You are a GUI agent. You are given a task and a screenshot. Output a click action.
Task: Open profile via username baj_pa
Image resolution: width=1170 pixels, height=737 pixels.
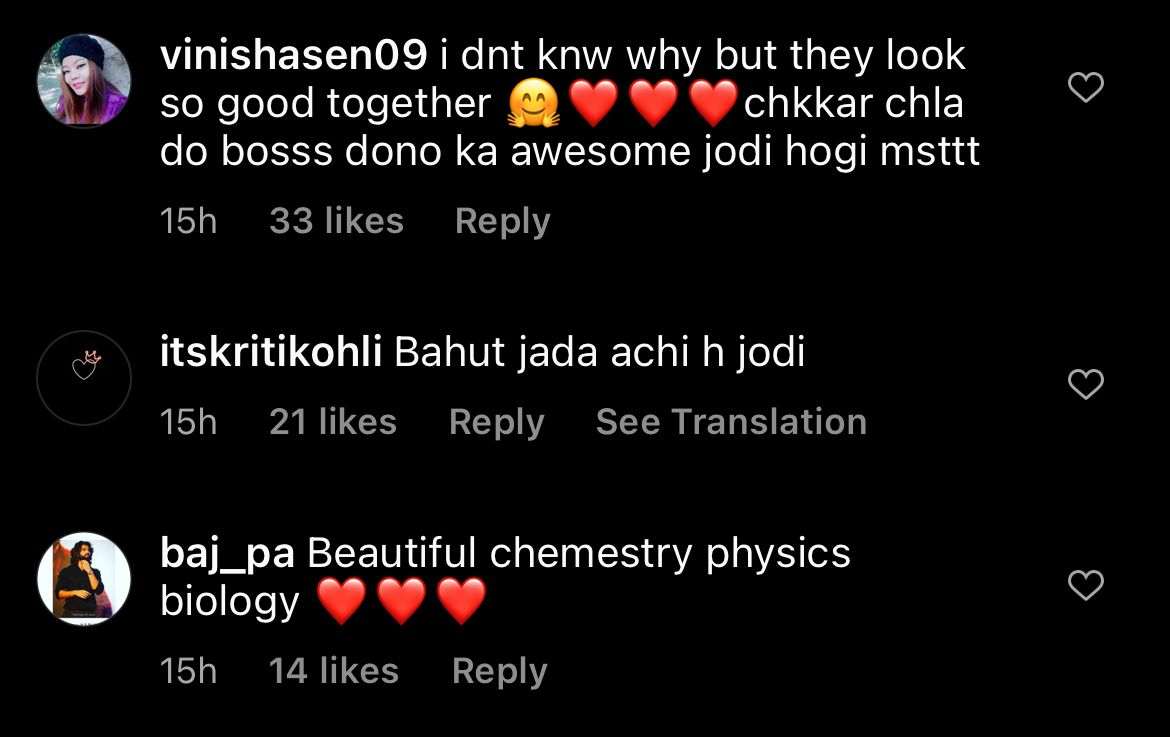pyautogui.click(x=227, y=553)
